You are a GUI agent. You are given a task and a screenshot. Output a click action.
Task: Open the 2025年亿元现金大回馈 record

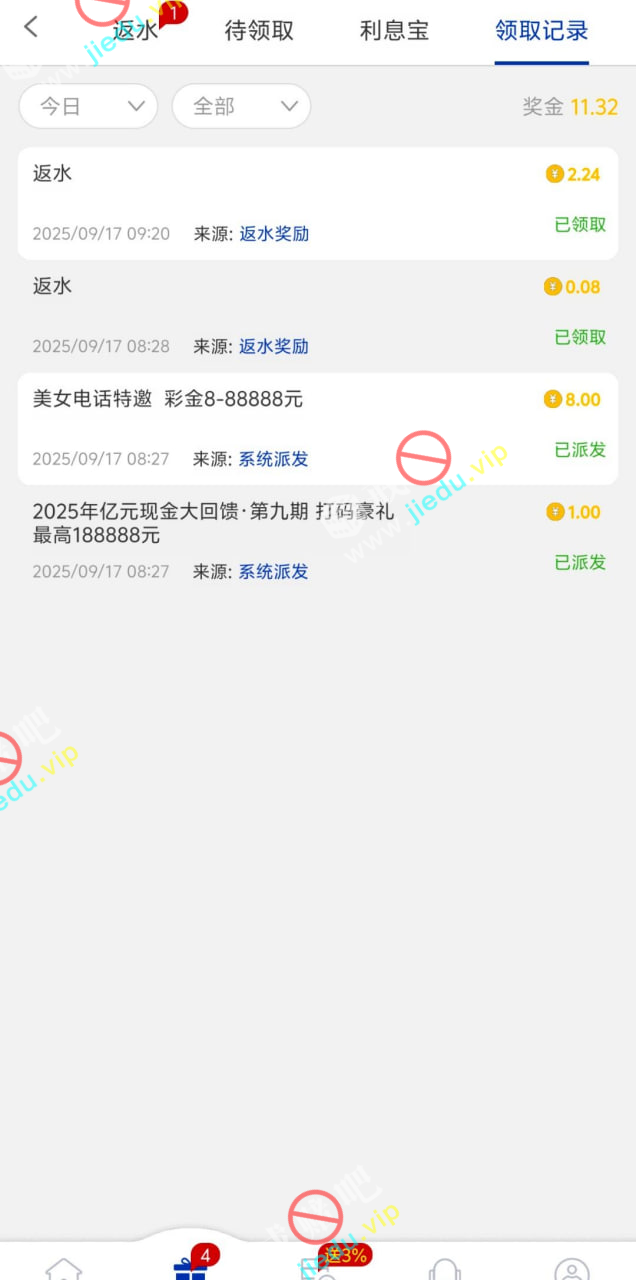(317, 541)
